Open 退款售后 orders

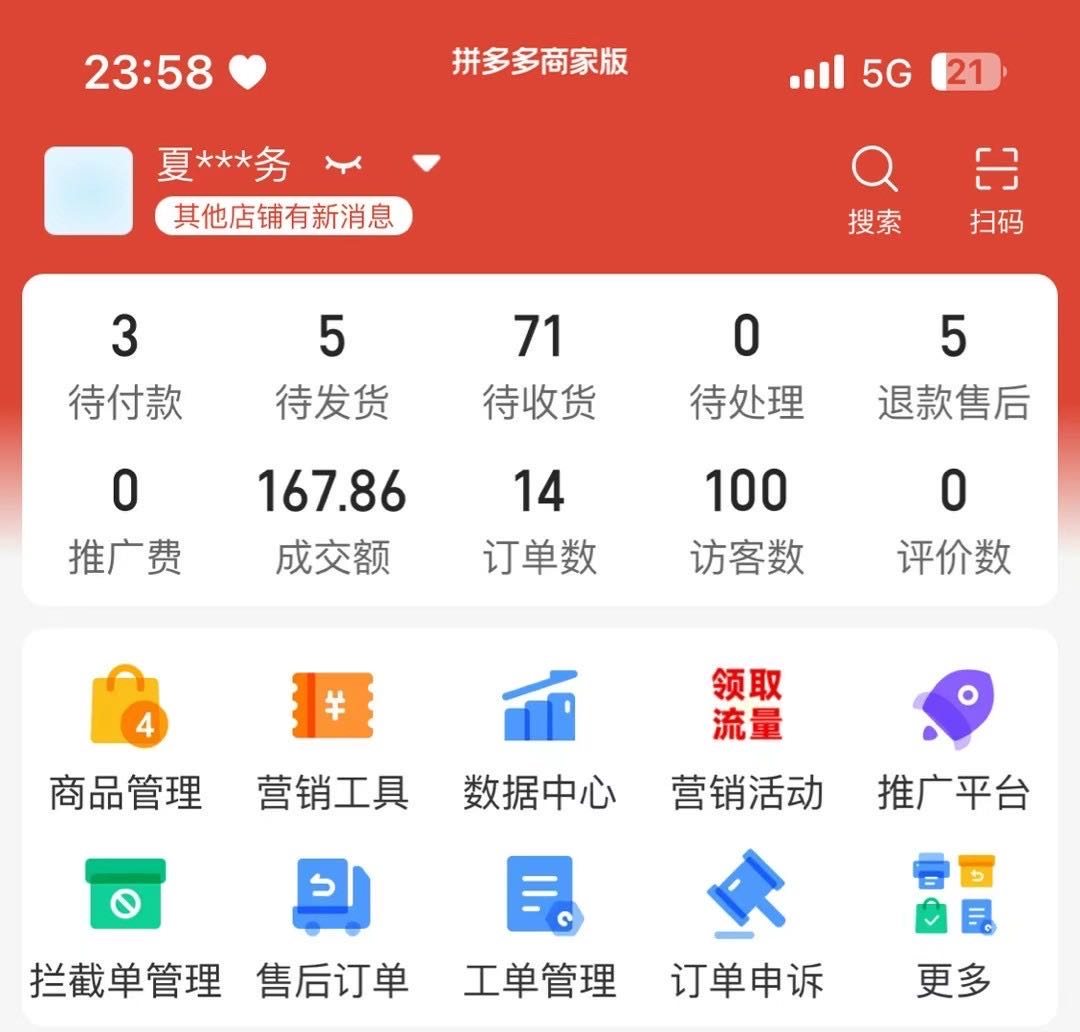tap(953, 366)
